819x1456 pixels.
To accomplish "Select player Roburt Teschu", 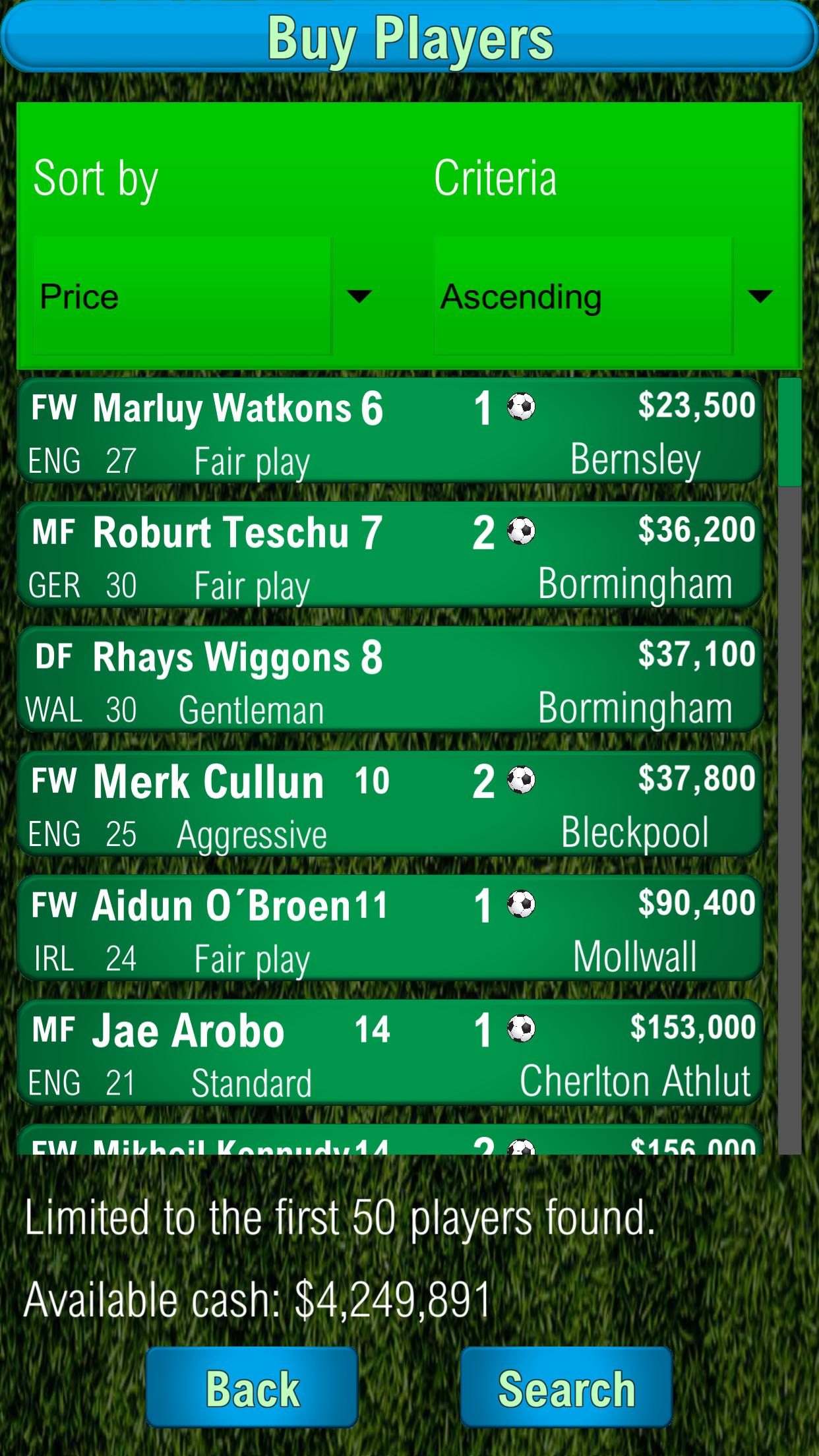I will (390, 555).
